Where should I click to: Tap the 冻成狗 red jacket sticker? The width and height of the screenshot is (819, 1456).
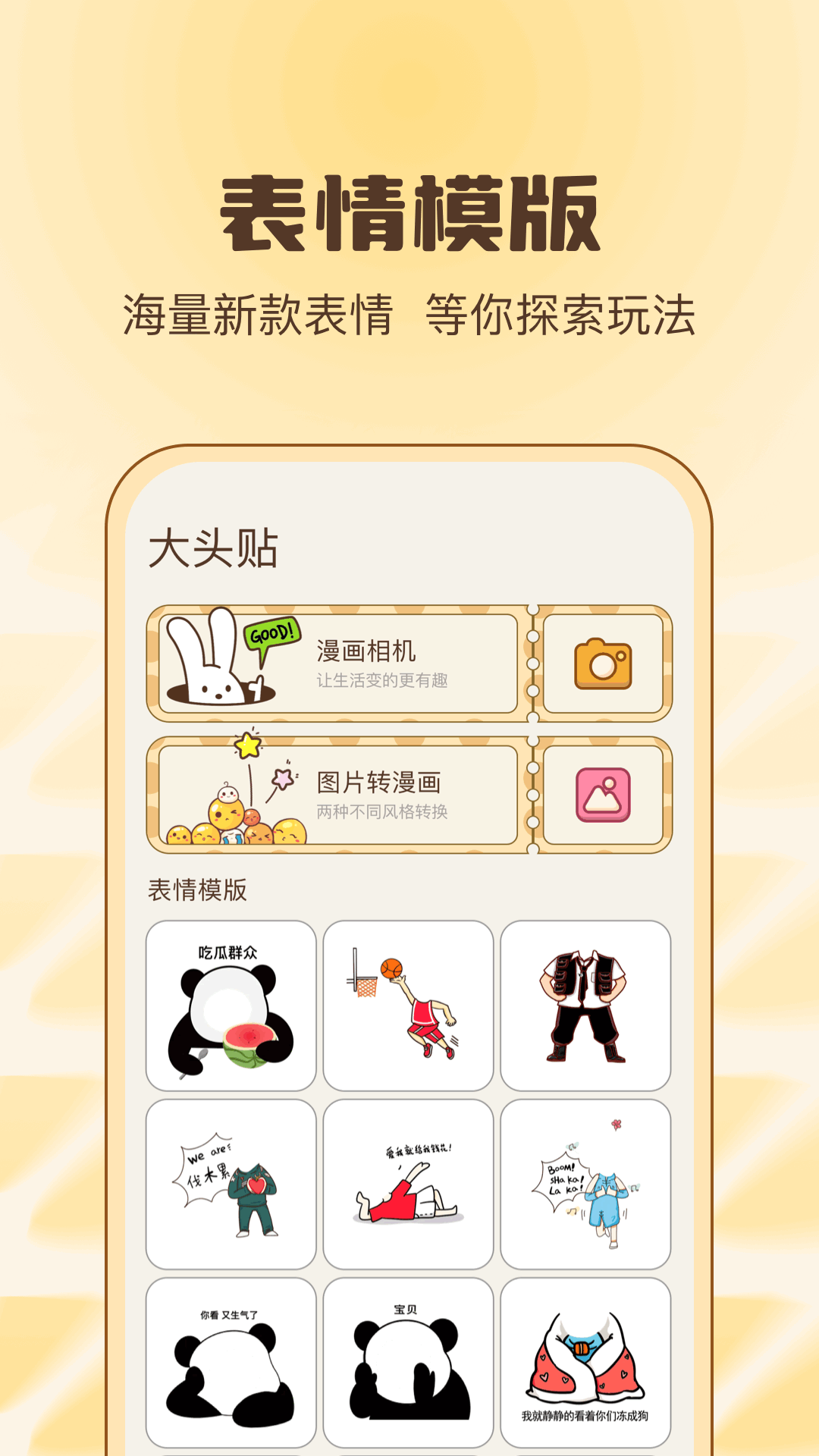585,1361
